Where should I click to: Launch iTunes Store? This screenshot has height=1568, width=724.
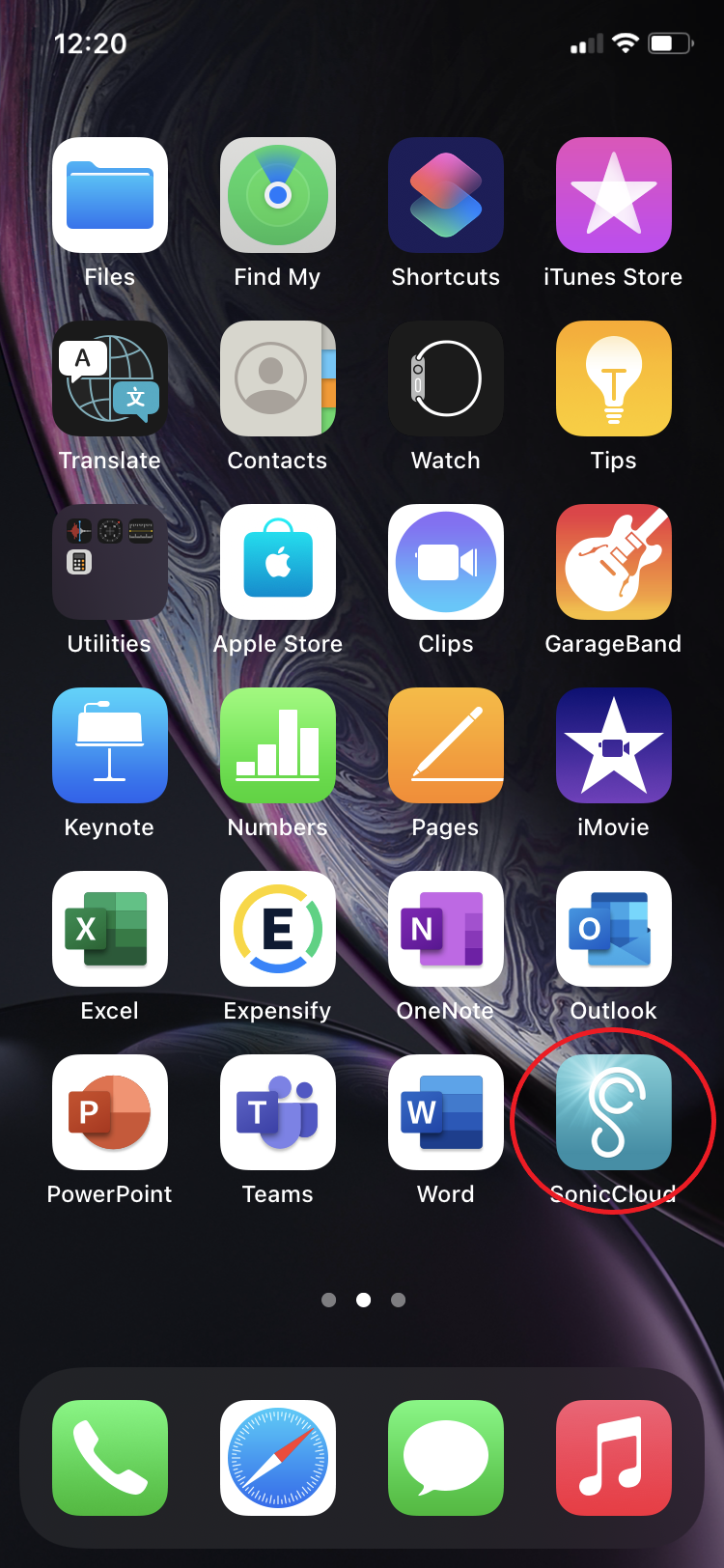click(x=613, y=195)
